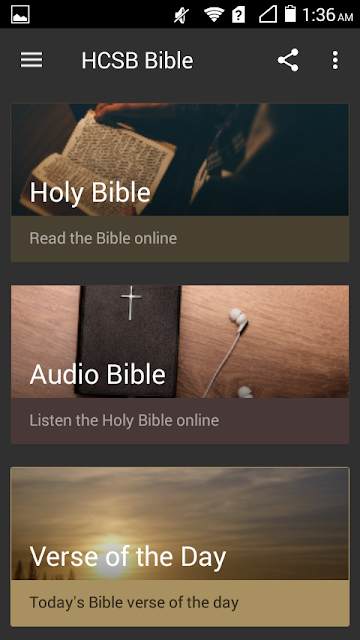360x640 pixels.
Task: Open the three-dot overflow menu
Action: click(335, 60)
